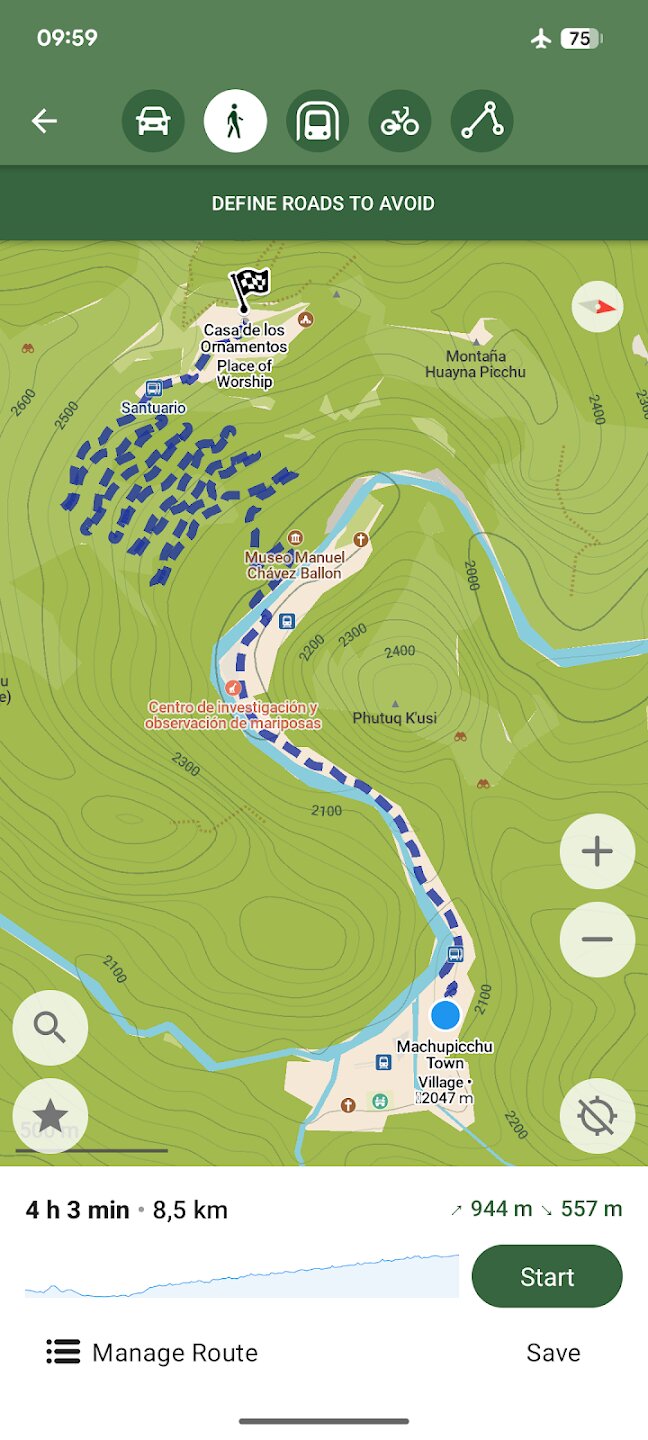The width and height of the screenshot is (648, 1440).
Task: Open map search with magnifier icon
Action: (x=50, y=1027)
